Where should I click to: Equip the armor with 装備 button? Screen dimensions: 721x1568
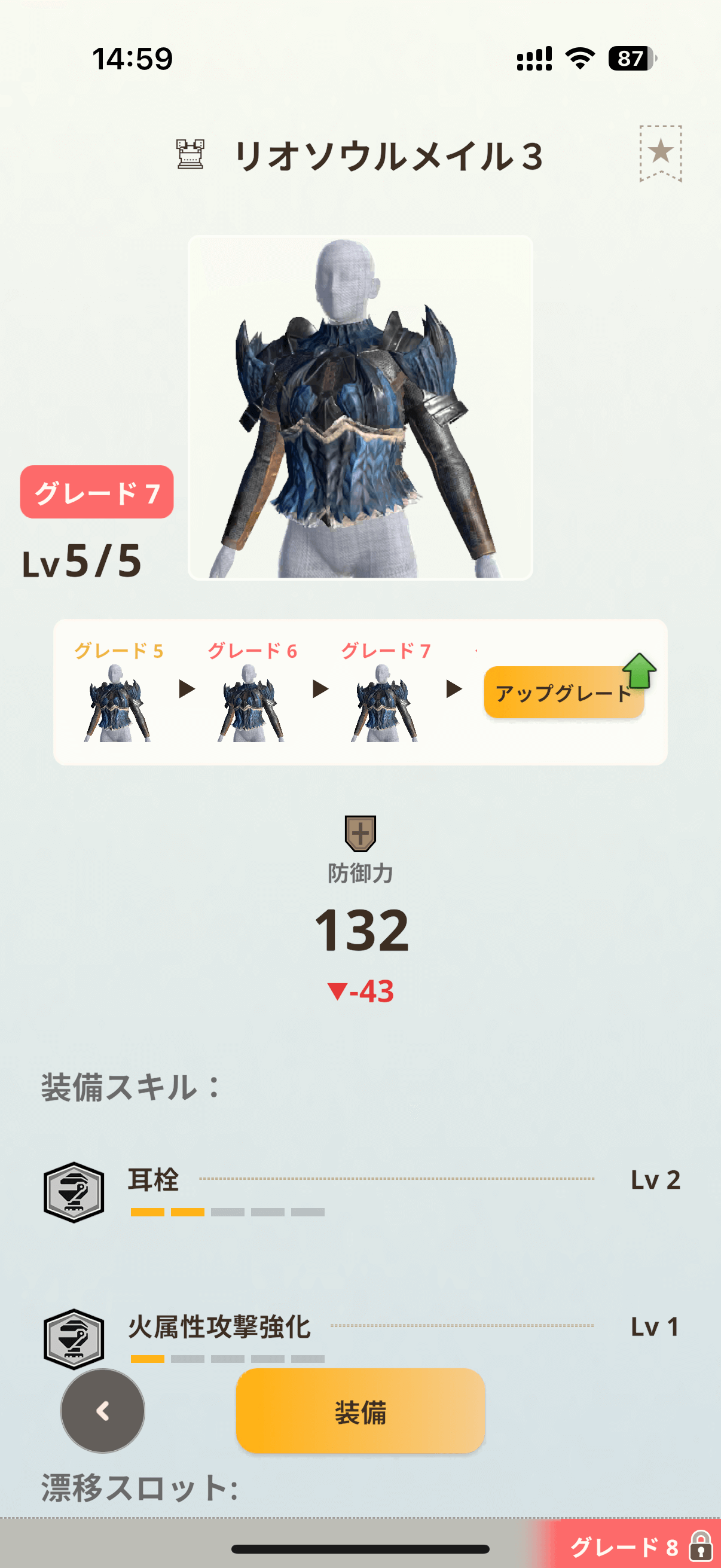(x=360, y=1411)
